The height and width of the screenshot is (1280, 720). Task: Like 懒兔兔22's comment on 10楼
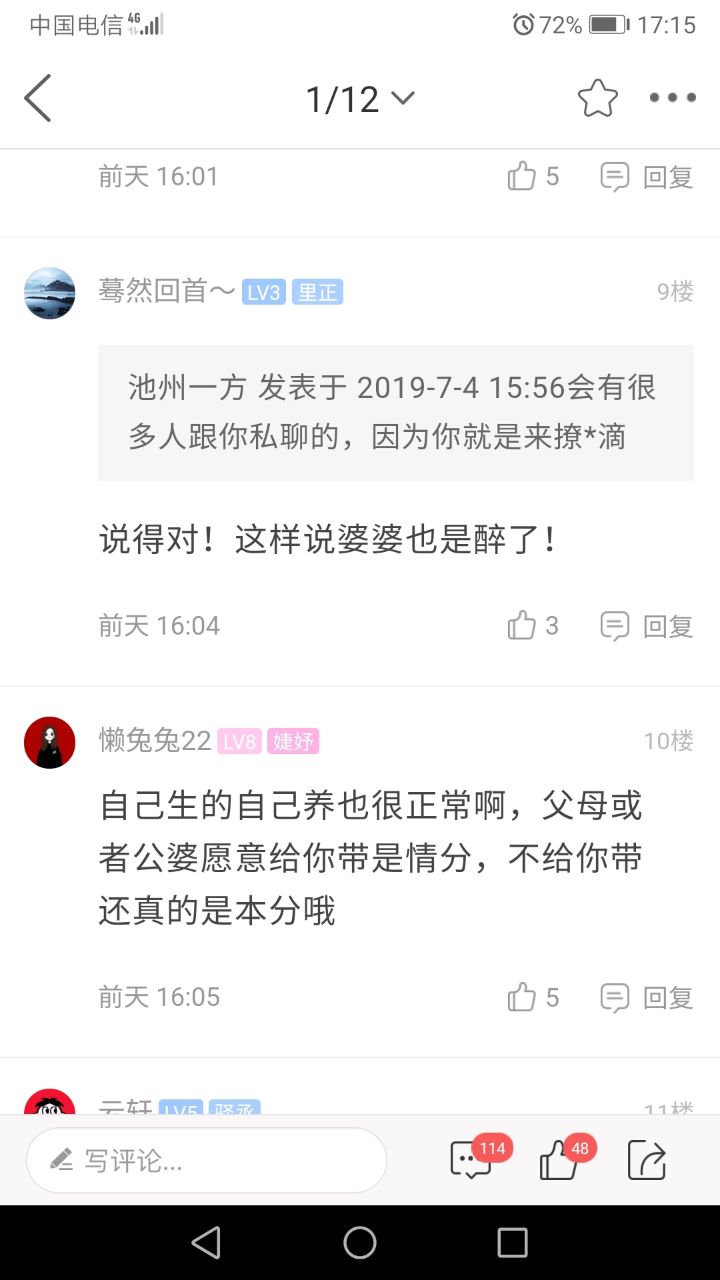tap(532, 997)
